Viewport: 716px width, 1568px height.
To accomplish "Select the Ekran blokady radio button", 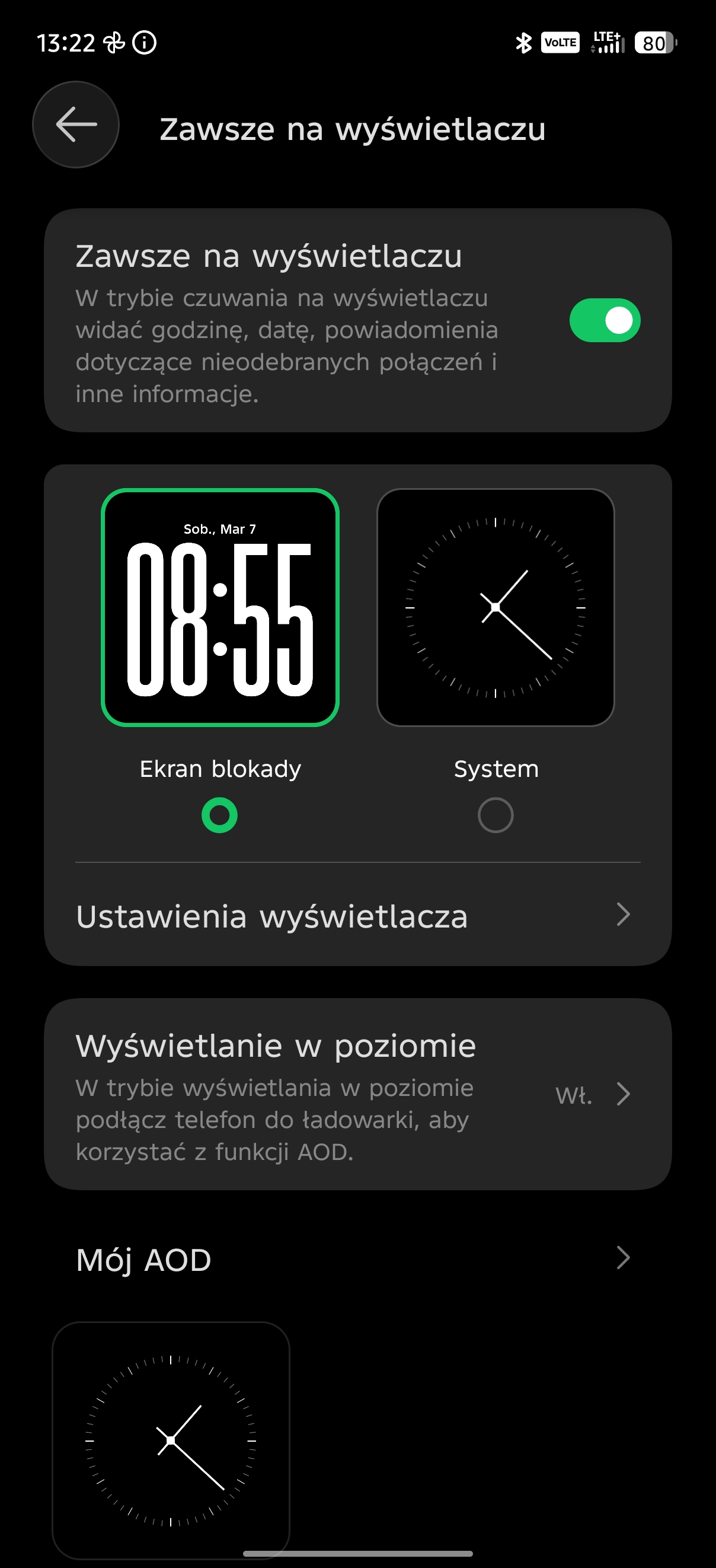I will 220,815.
